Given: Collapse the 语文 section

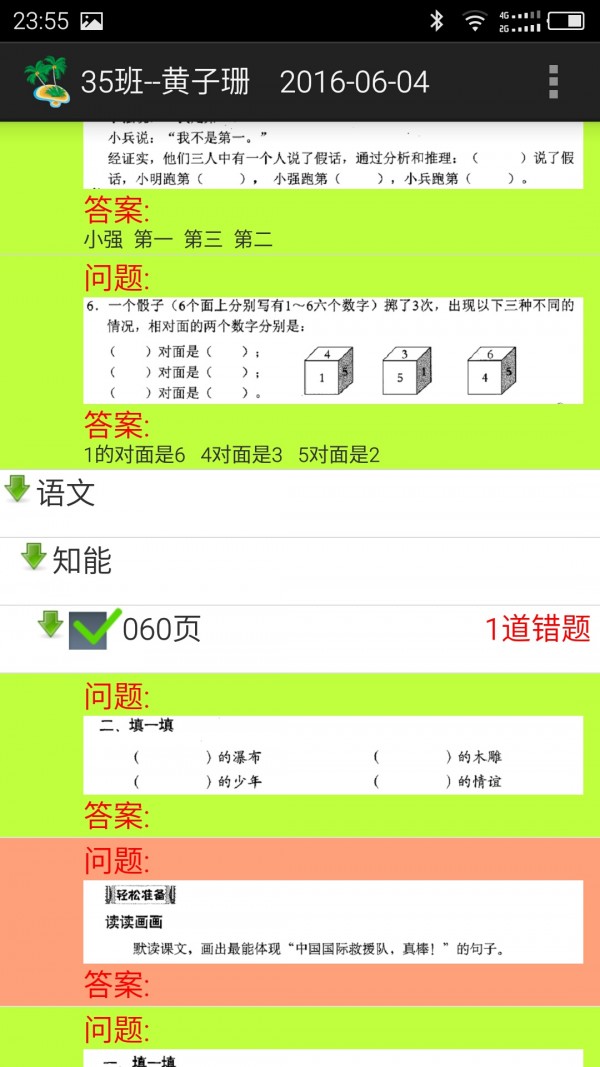Looking at the screenshot, I should click(18, 490).
